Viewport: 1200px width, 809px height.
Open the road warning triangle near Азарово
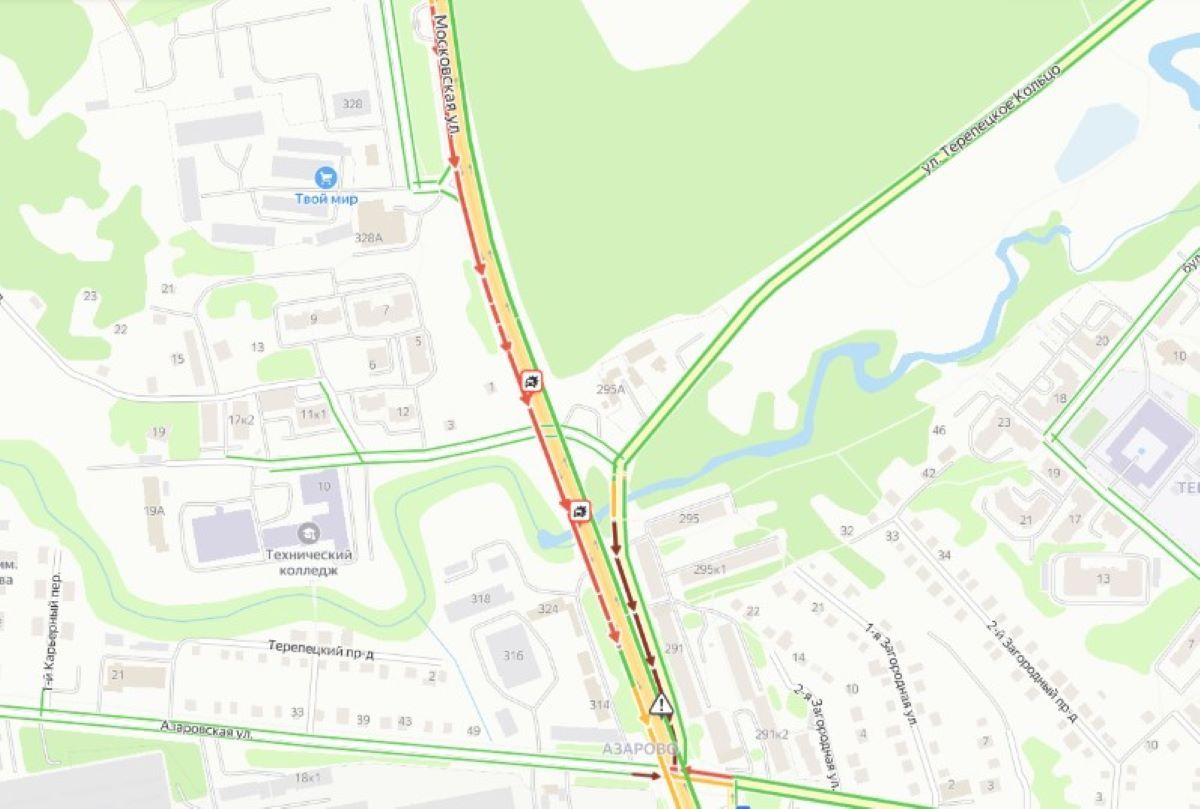point(660,704)
